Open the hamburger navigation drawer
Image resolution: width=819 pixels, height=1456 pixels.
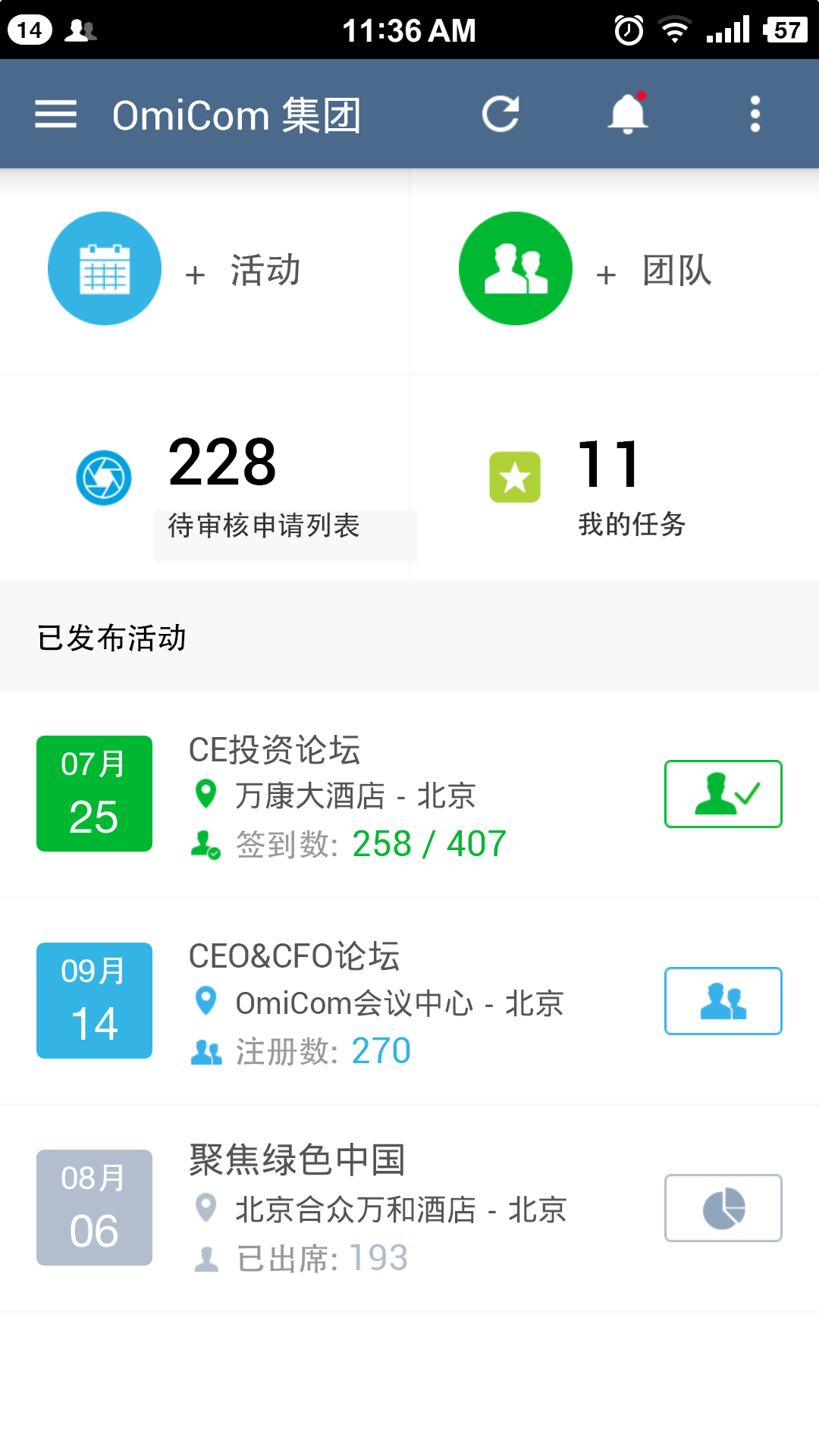click(x=56, y=115)
